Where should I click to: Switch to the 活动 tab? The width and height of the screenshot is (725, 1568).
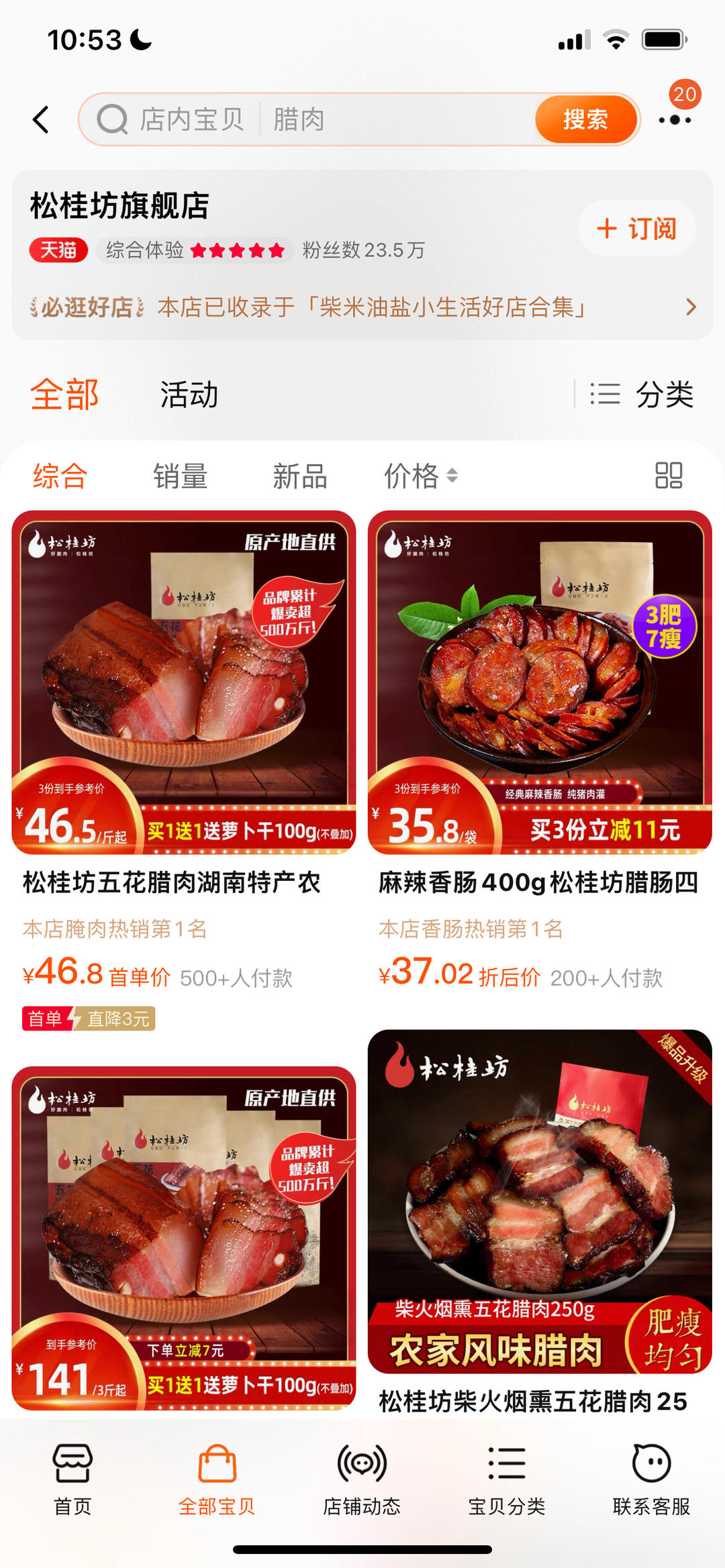(x=189, y=395)
